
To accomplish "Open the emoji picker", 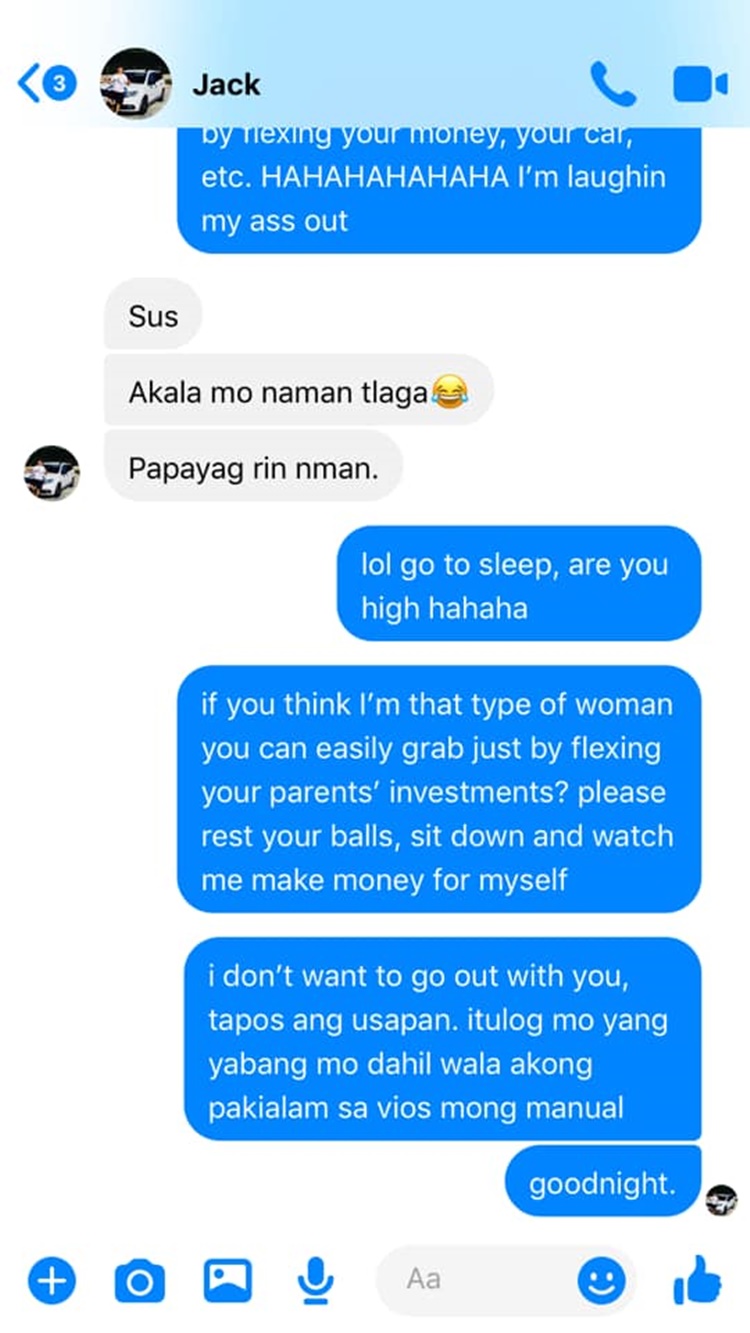I will 601,1279.
